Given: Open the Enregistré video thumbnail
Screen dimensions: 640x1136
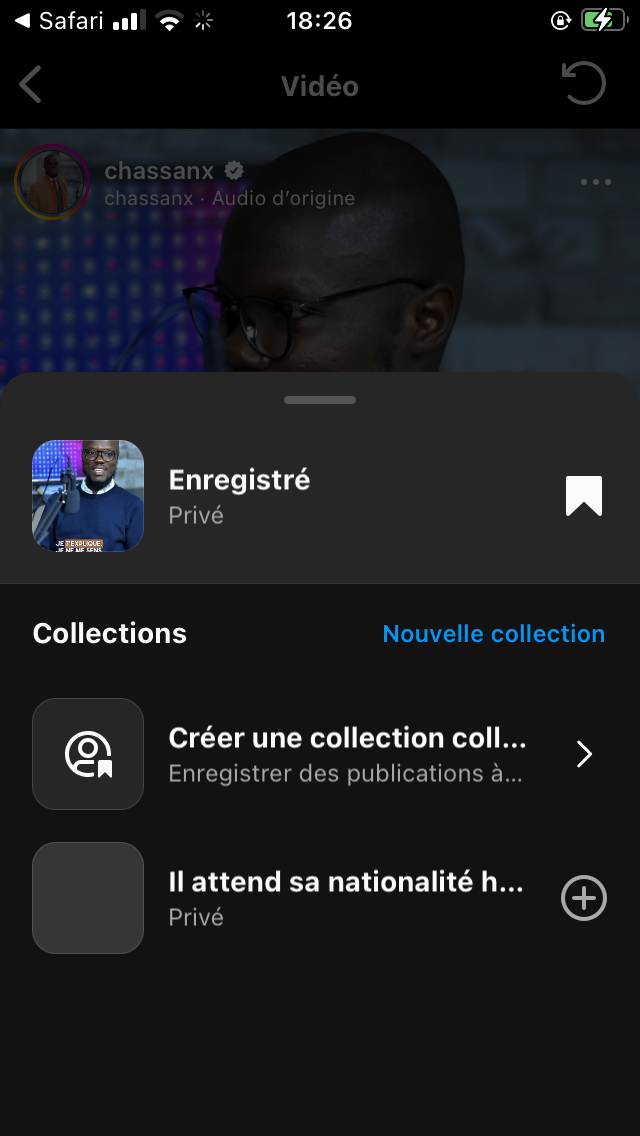Looking at the screenshot, I should click(x=88, y=496).
